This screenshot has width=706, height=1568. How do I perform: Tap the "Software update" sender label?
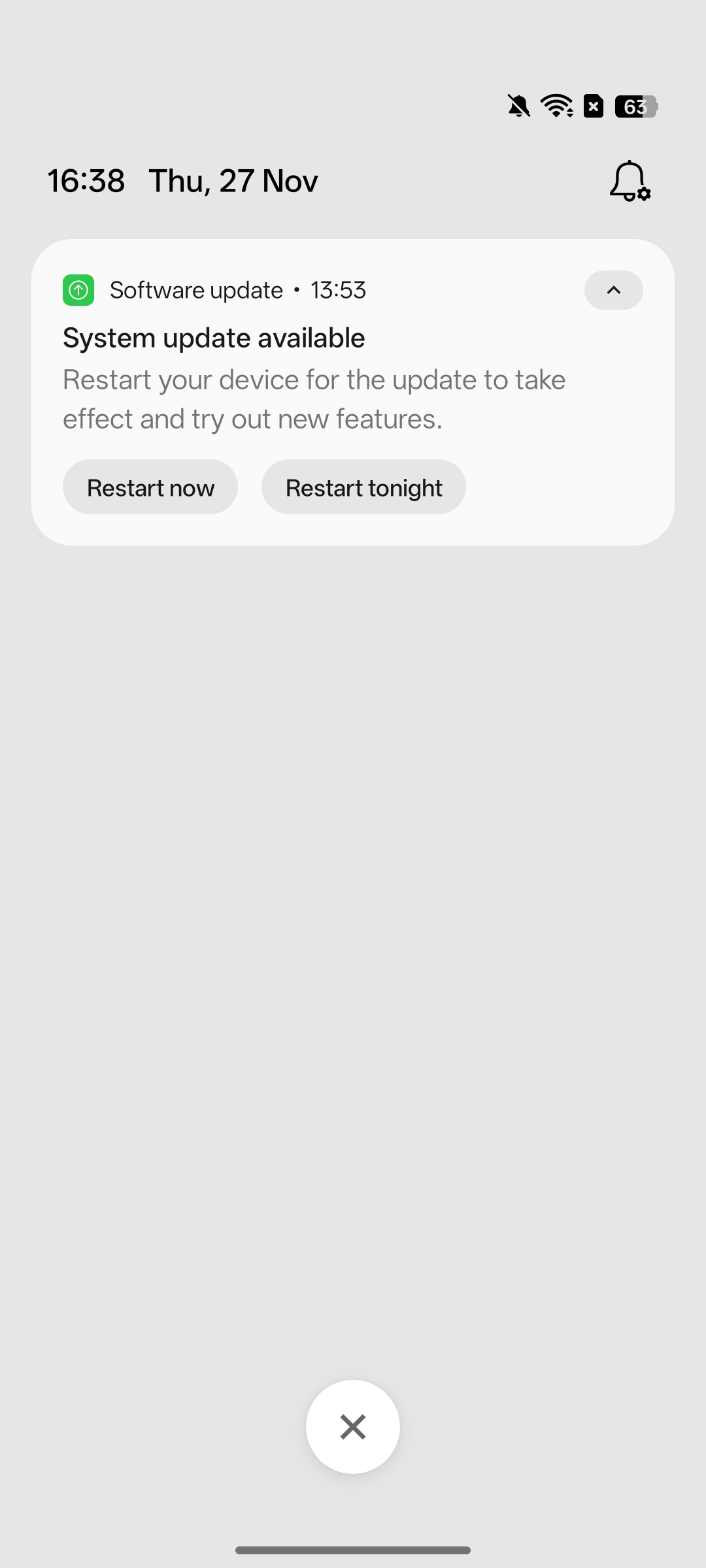coord(195,290)
